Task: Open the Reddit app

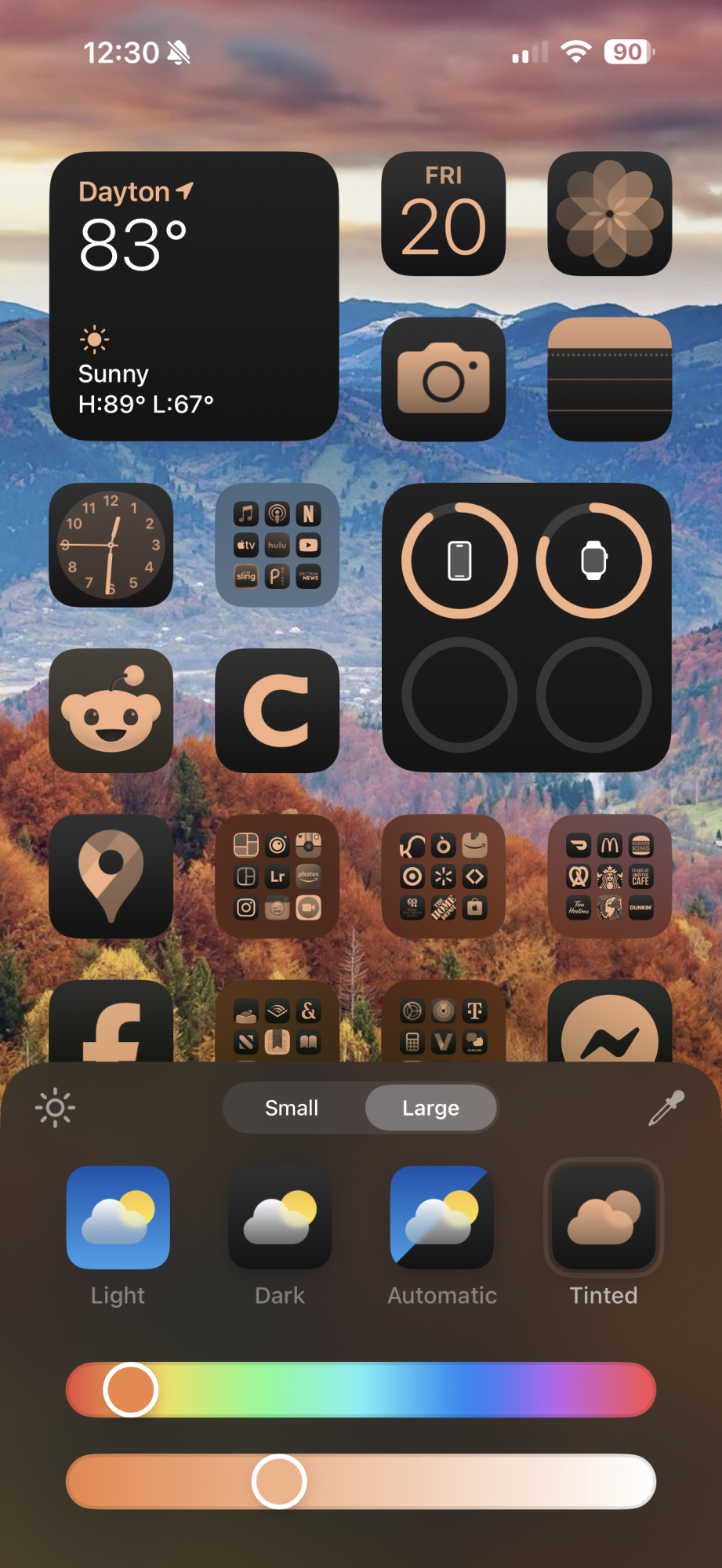Action: click(111, 710)
